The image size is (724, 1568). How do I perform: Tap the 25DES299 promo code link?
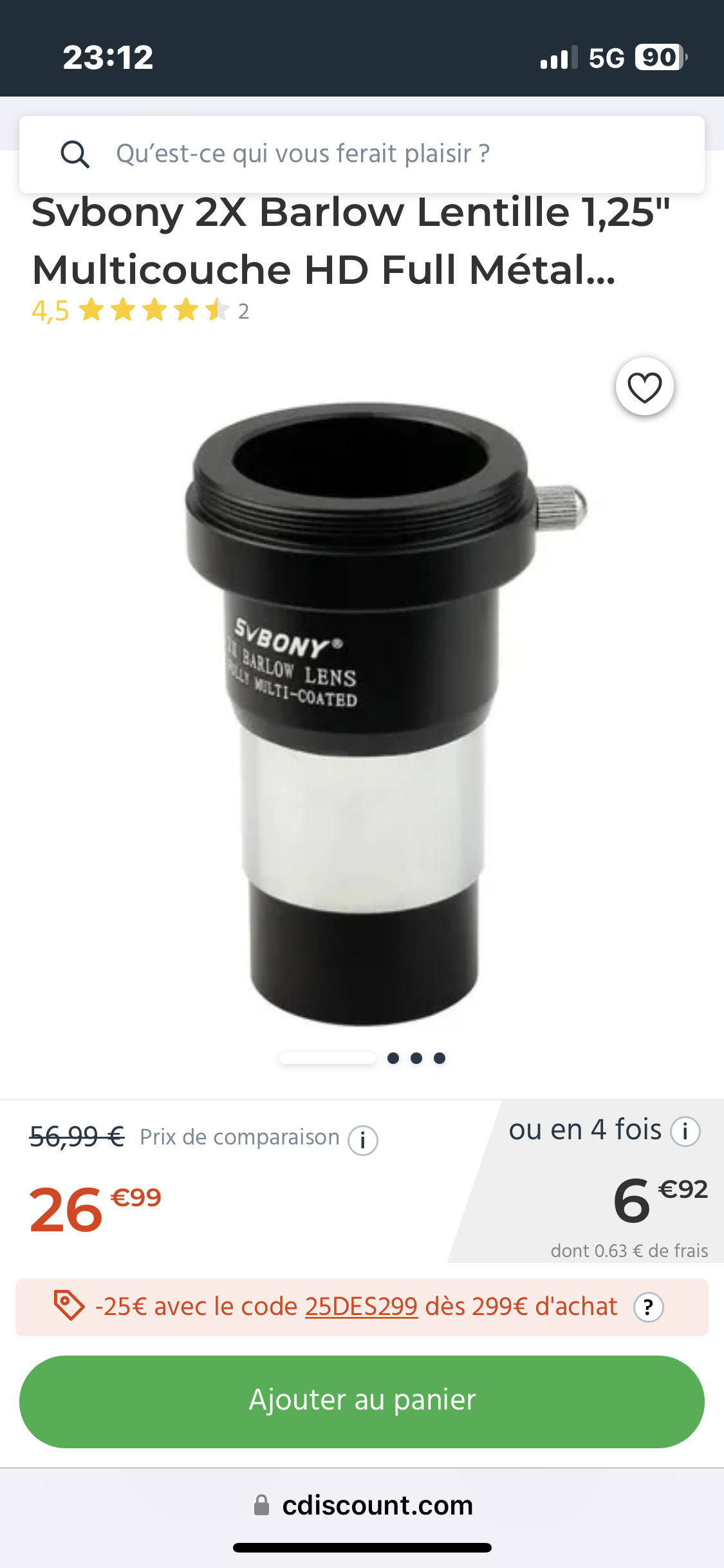[x=361, y=1307]
